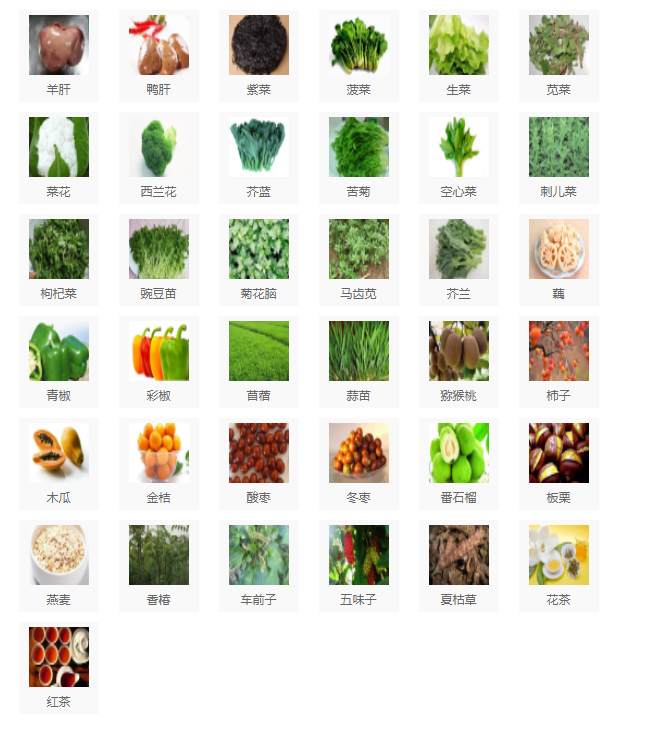The height and width of the screenshot is (741, 656).
Task: Open the 枸杞菜 entry
Action: click(x=59, y=250)
